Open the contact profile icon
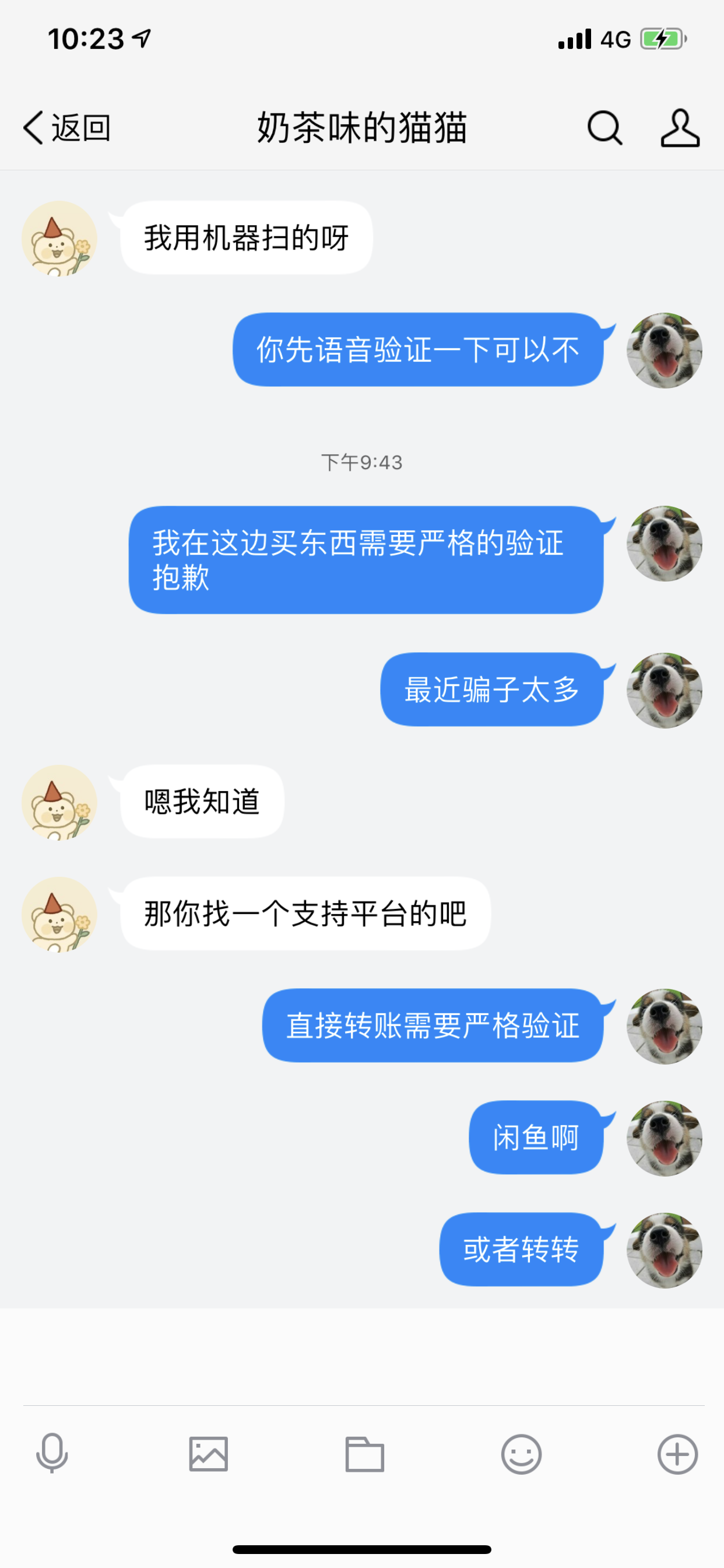 pos(680,128)
